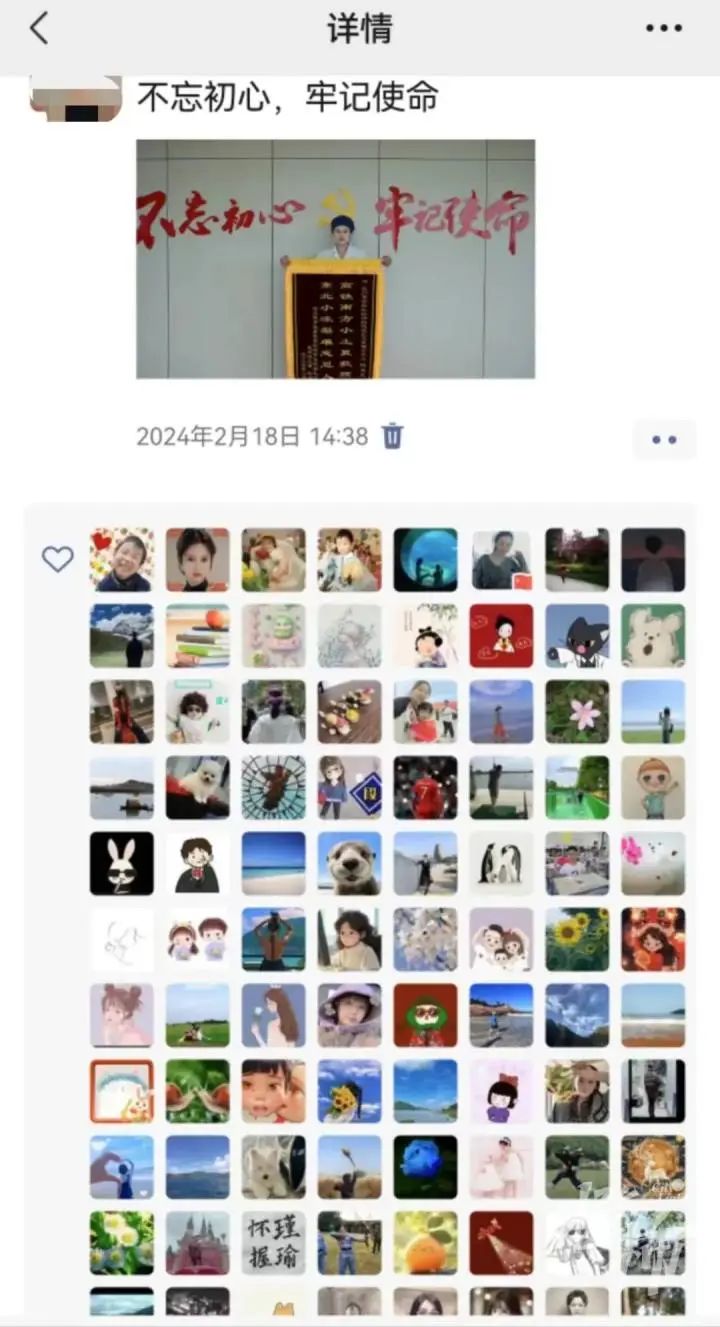Open the poster's profile avatar
Screen dimensions: 720x1327
[76, 98]
